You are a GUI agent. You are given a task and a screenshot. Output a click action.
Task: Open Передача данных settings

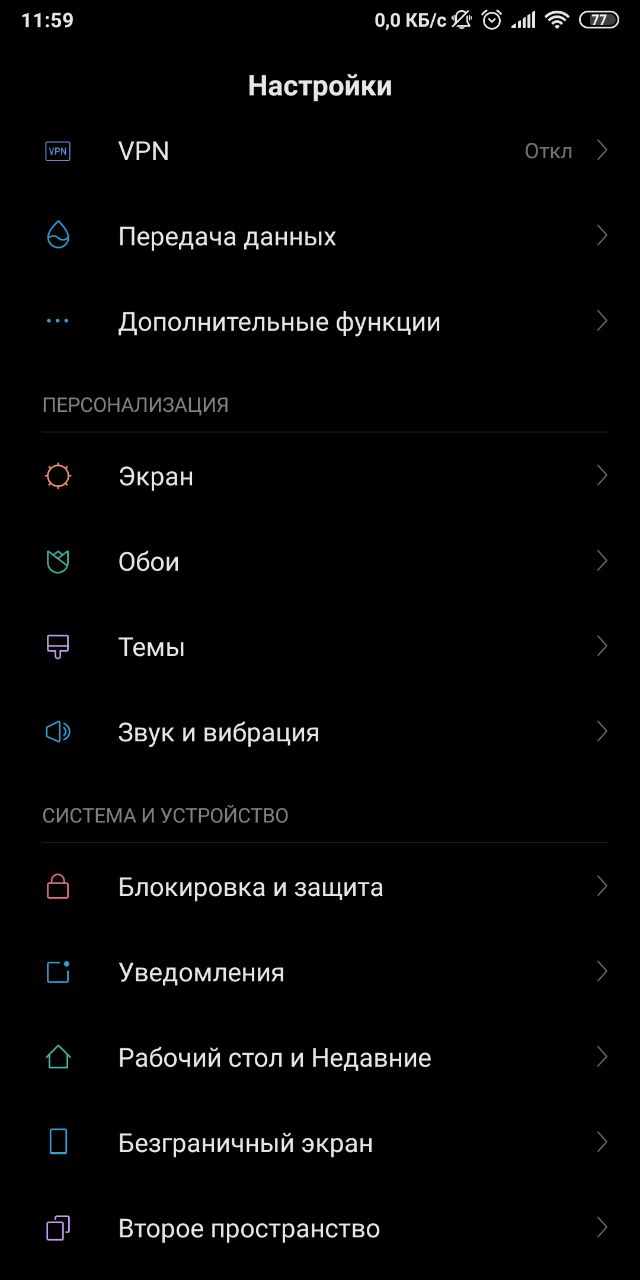pos(320,236)
